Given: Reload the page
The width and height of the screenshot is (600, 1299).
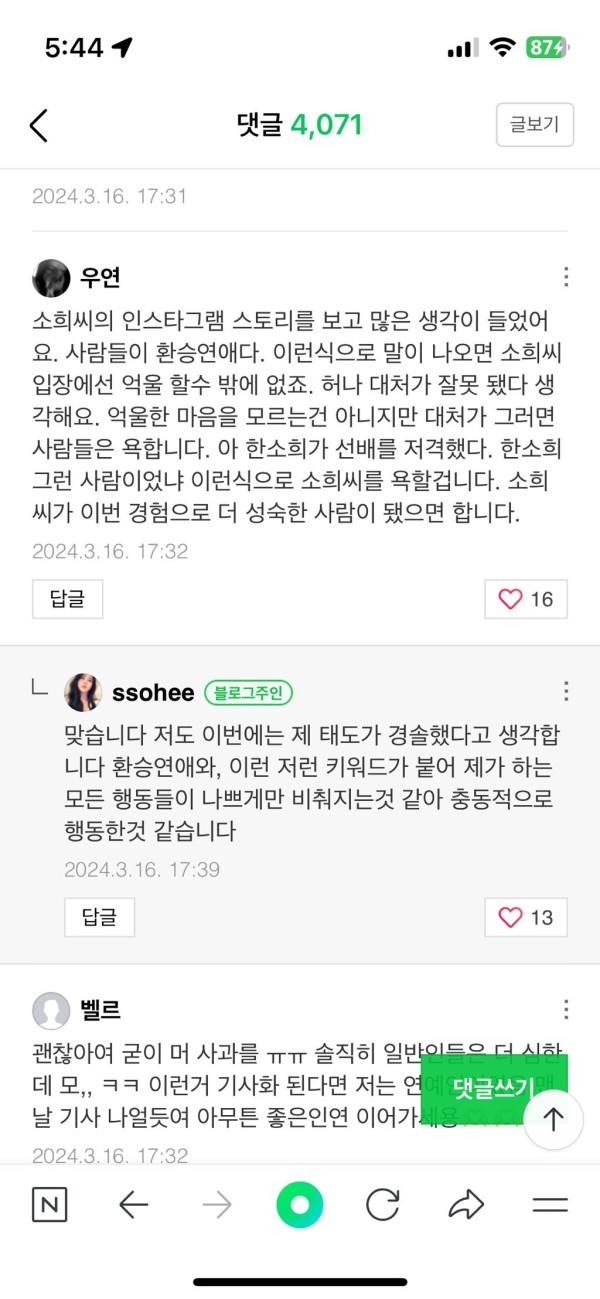Looking at the screenshot, I should coord(383,1206).
